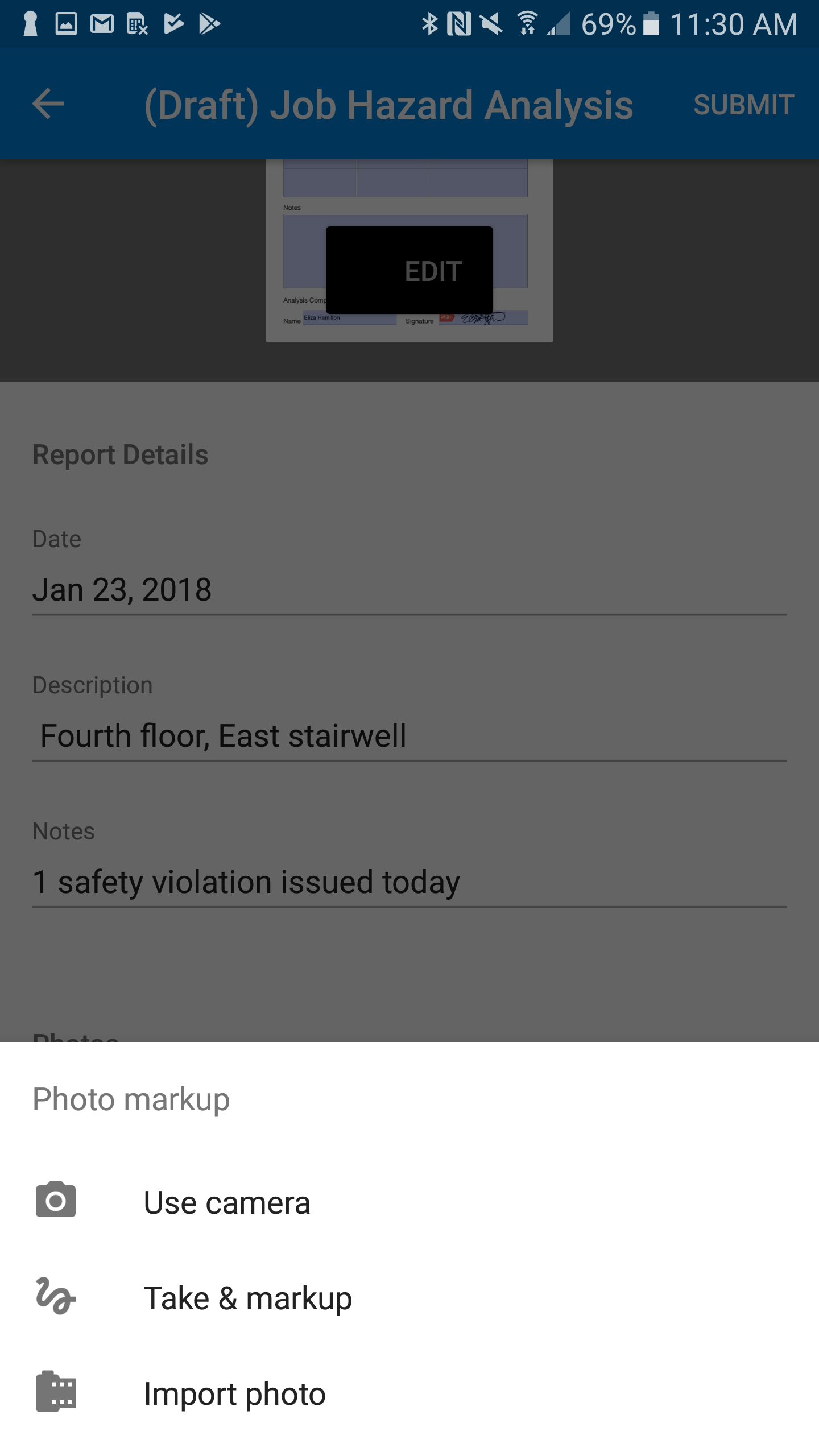Edit the Description field

pos(409,736)
